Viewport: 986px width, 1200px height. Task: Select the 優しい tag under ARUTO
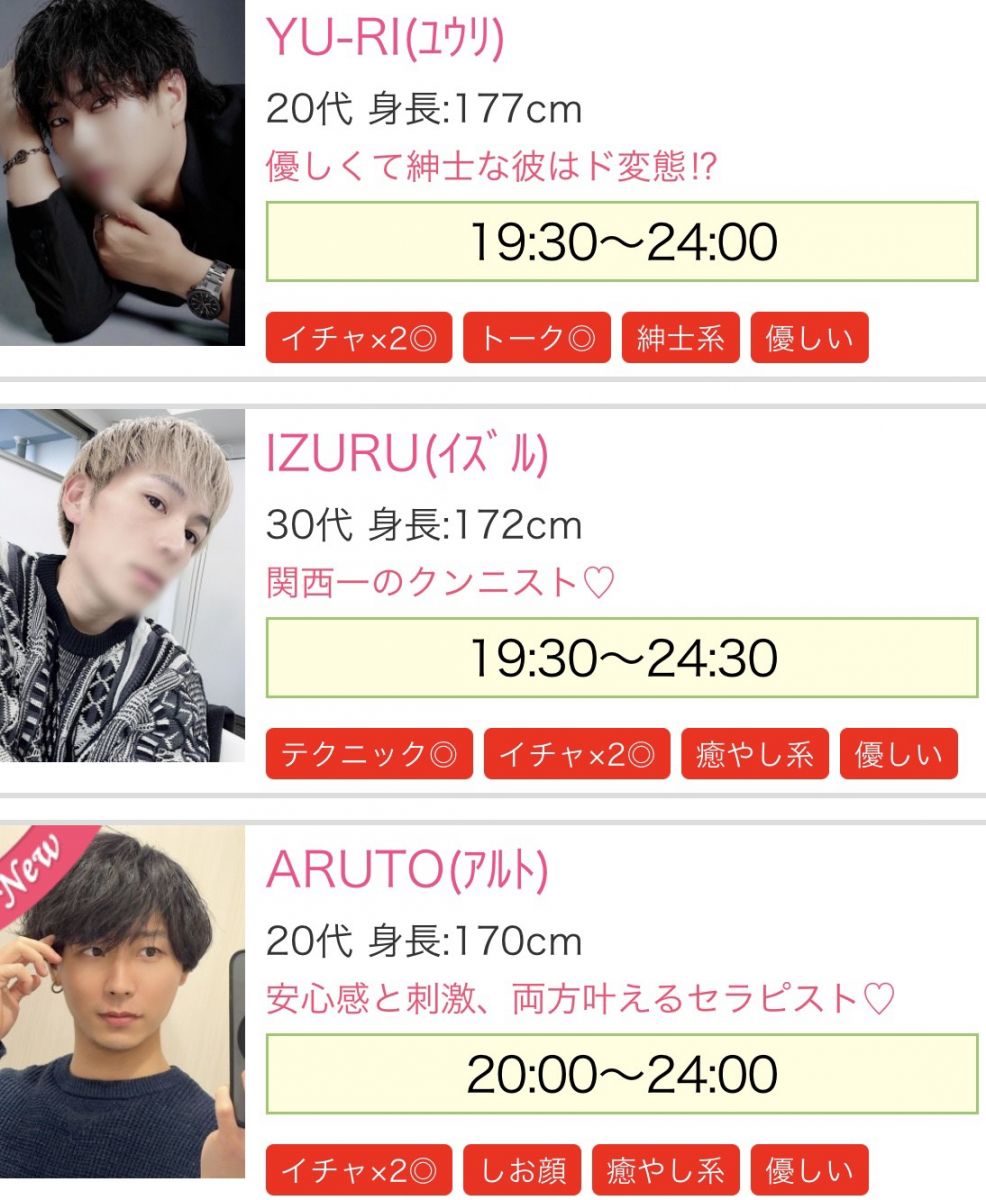click(x=810, y=1170)
